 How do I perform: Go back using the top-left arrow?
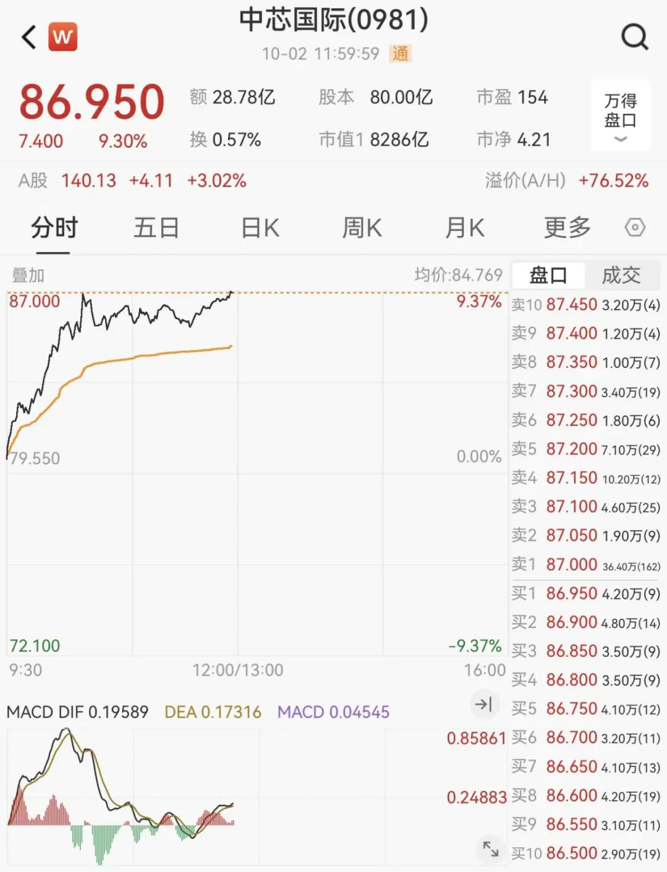click(x=29, y=38)
